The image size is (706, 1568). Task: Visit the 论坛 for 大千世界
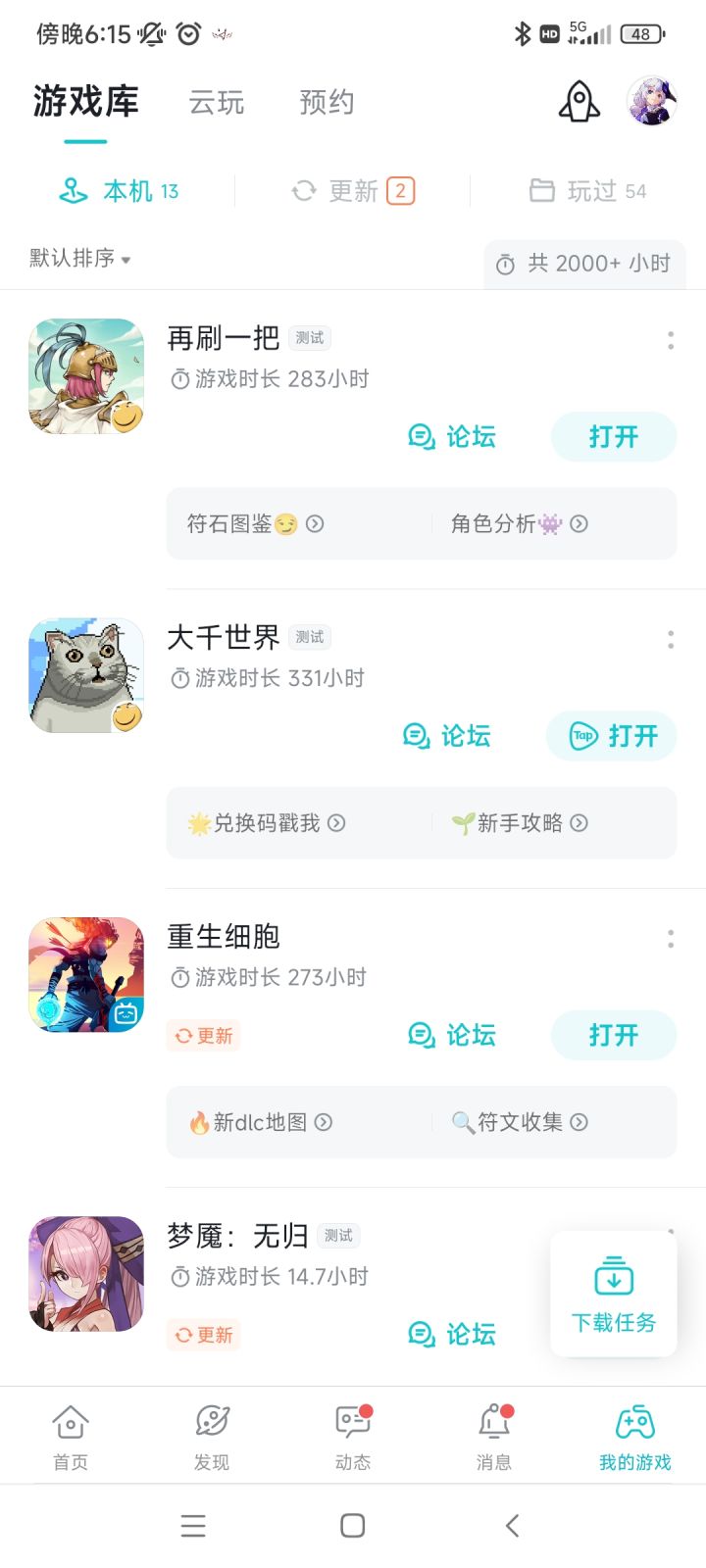(447, 736)
